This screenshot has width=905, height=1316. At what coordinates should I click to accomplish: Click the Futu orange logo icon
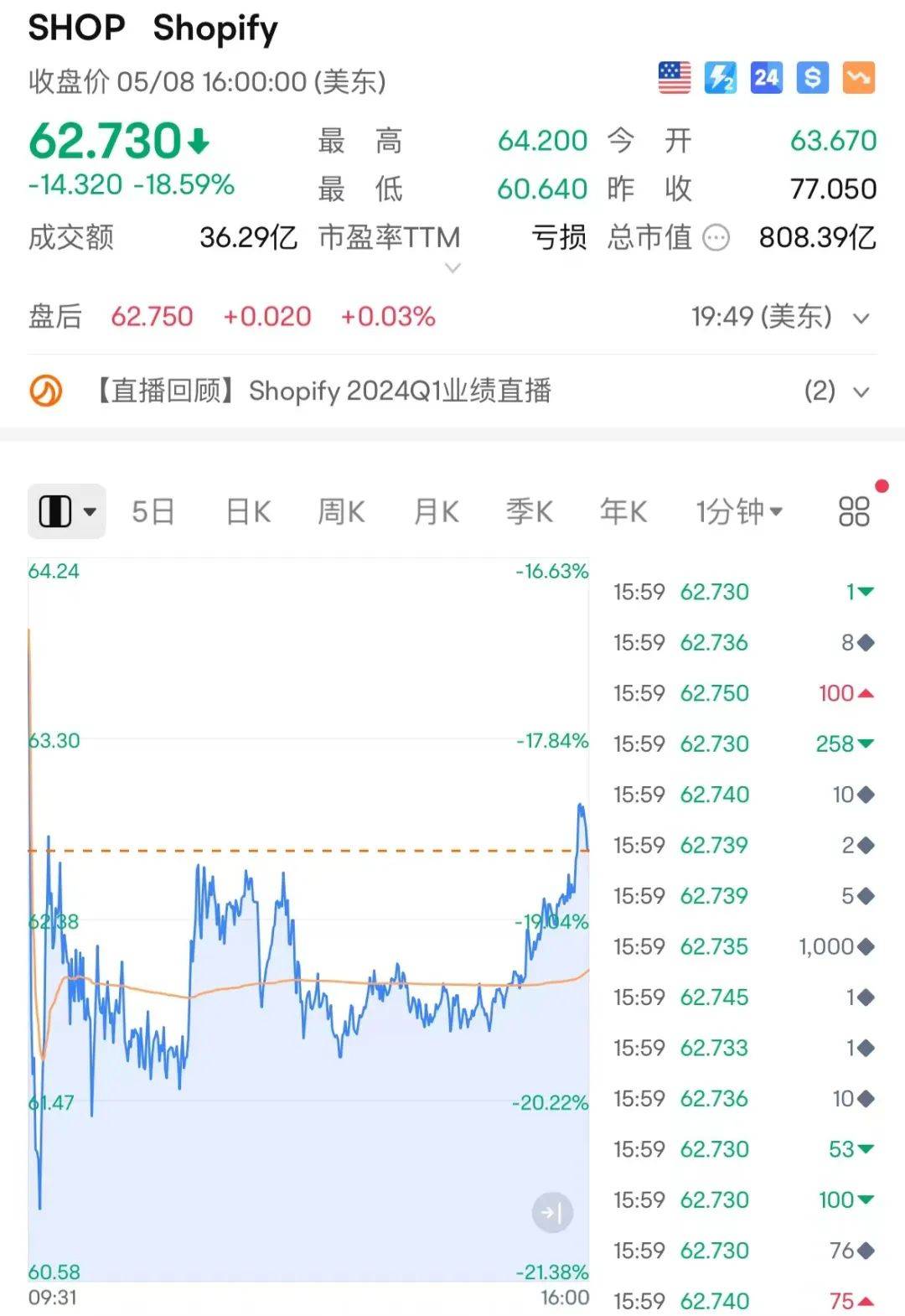click(x=46, y=391)
